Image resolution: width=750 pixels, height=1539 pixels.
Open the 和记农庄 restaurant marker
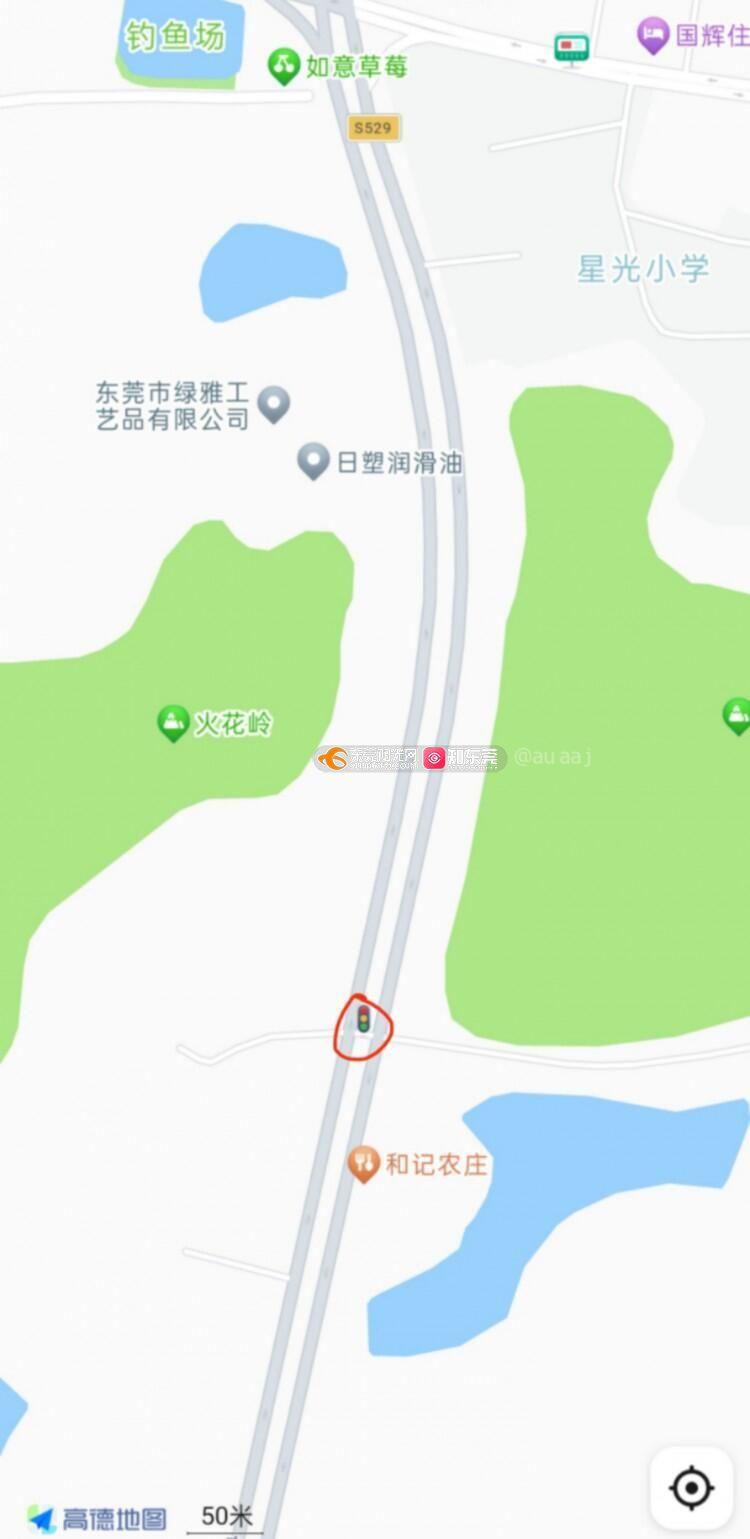point(364,1165)
